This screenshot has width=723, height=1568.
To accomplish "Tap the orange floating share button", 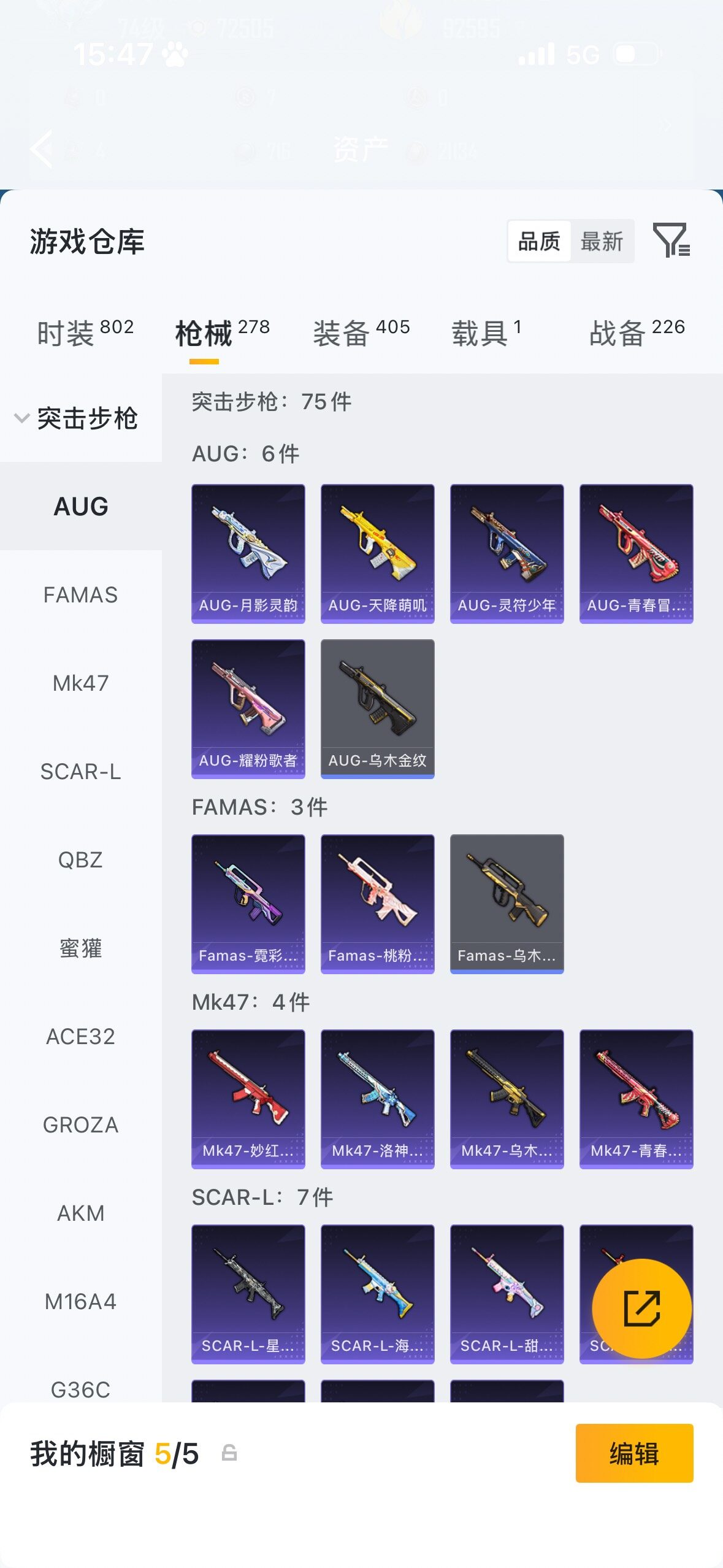I will tap(641, 1308).
